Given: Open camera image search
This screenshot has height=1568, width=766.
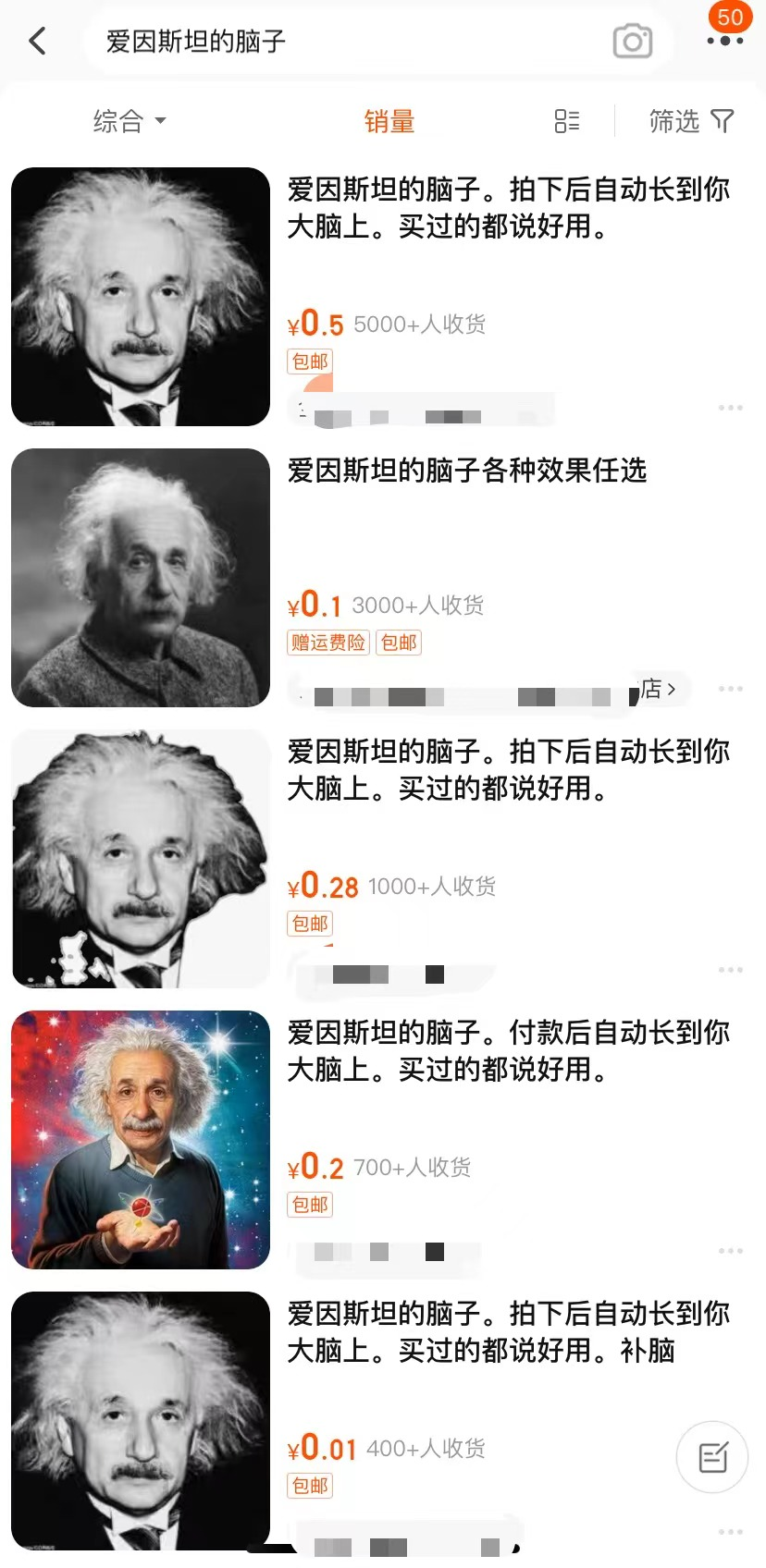Looking at the screenshot, I should [x=633, y=42].
